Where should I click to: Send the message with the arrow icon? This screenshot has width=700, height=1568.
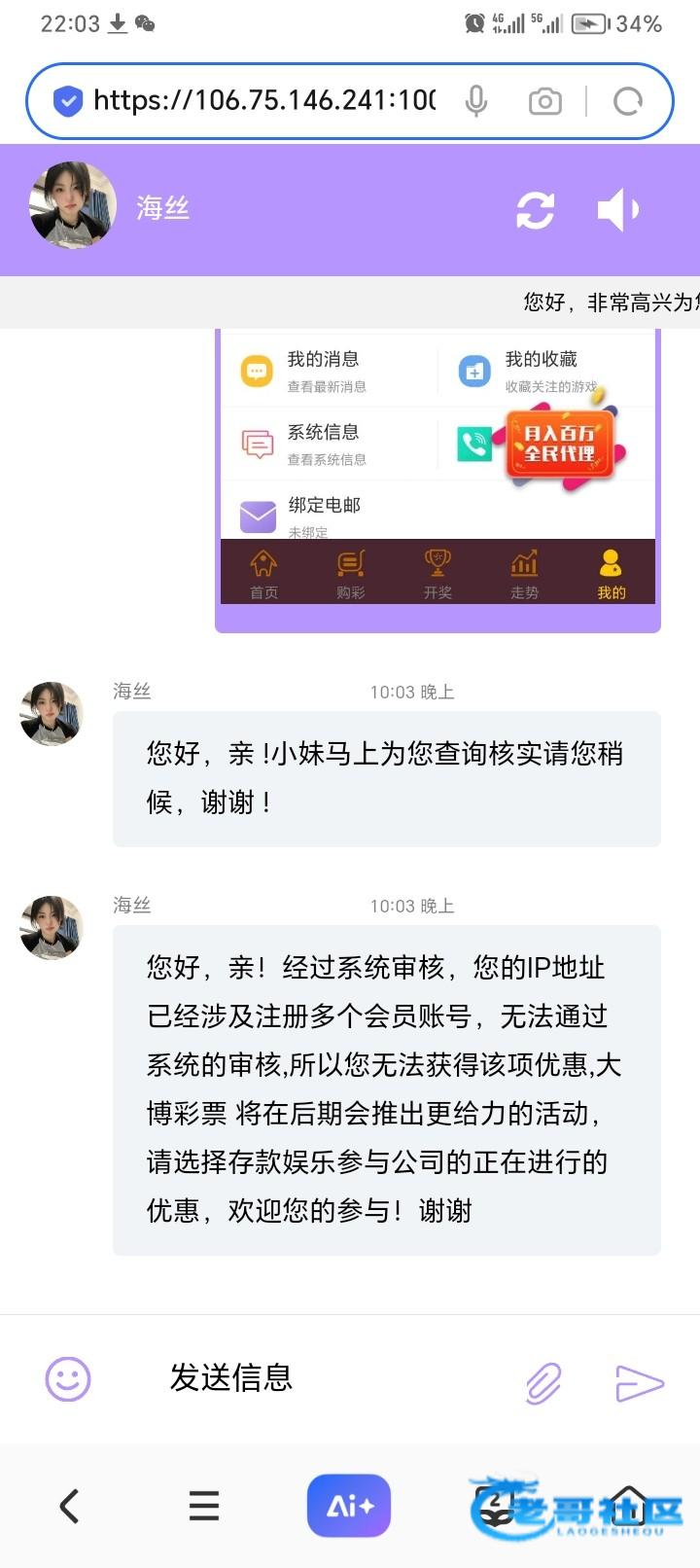pyautogui.click(x=639, y=1382)
